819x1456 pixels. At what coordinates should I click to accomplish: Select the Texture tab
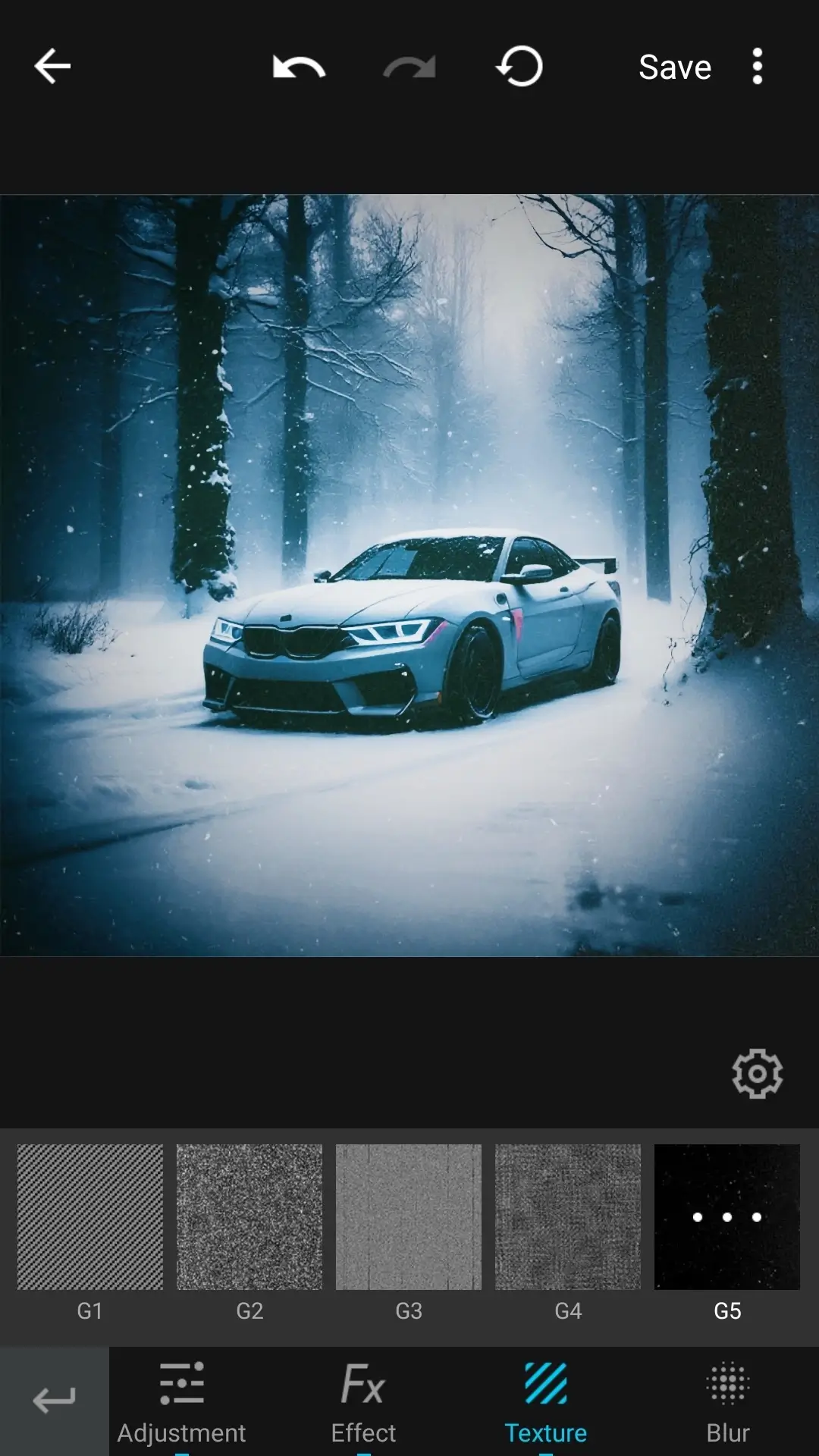(546, 1401)
